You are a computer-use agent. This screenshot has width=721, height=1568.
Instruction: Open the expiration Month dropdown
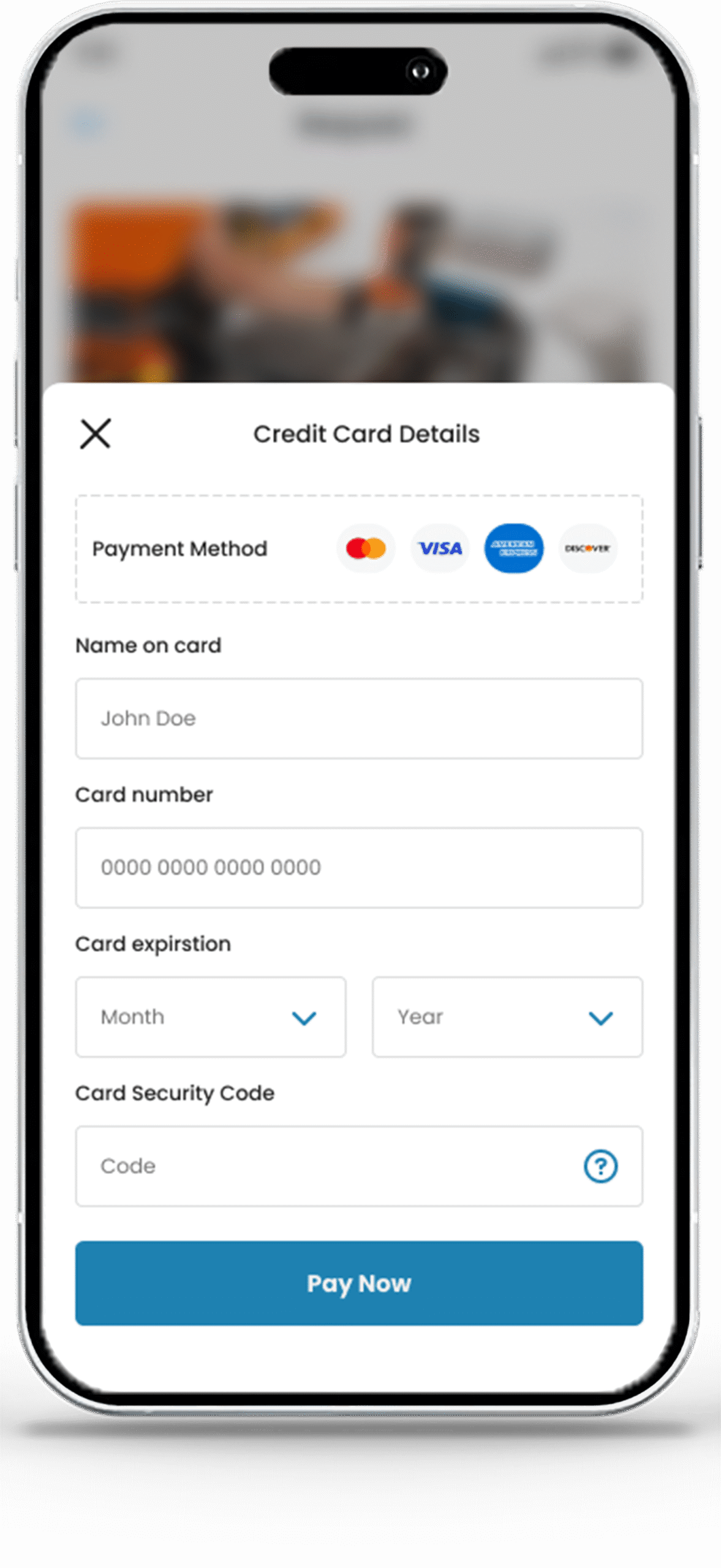(x=211, y=1017)
